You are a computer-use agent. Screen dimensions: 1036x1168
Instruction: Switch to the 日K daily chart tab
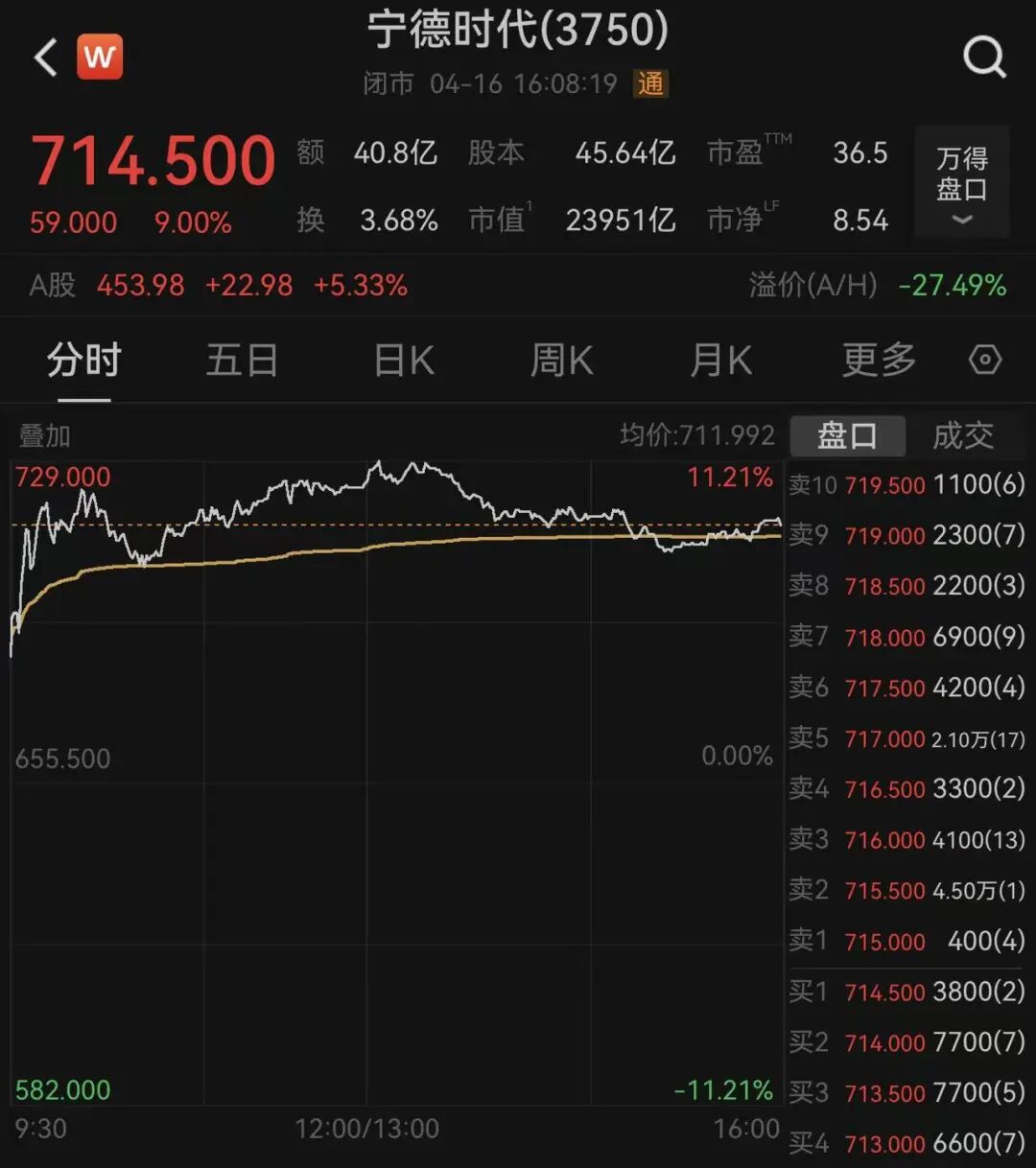(403, 360)
